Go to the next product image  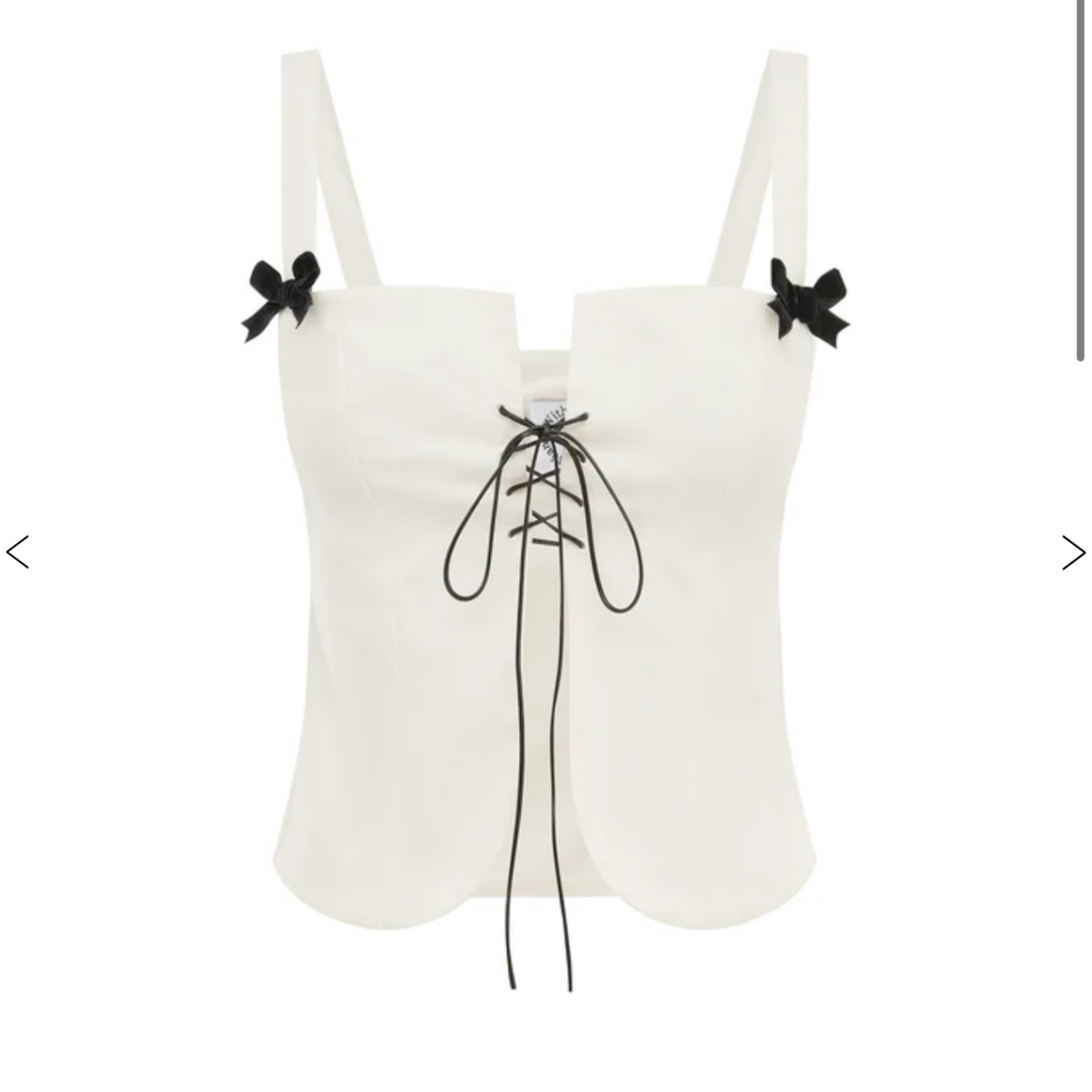coord(1073,552)
